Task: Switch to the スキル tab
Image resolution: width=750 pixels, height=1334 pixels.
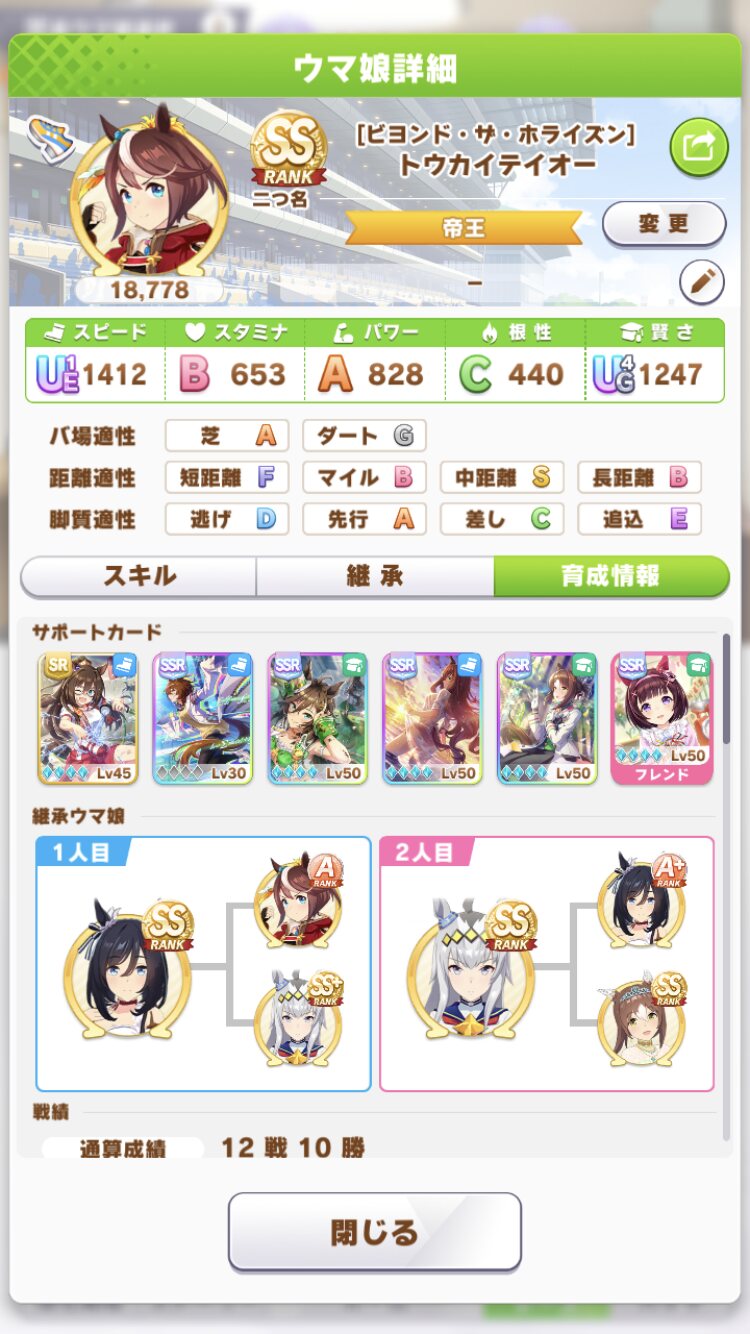Action: 139,576
